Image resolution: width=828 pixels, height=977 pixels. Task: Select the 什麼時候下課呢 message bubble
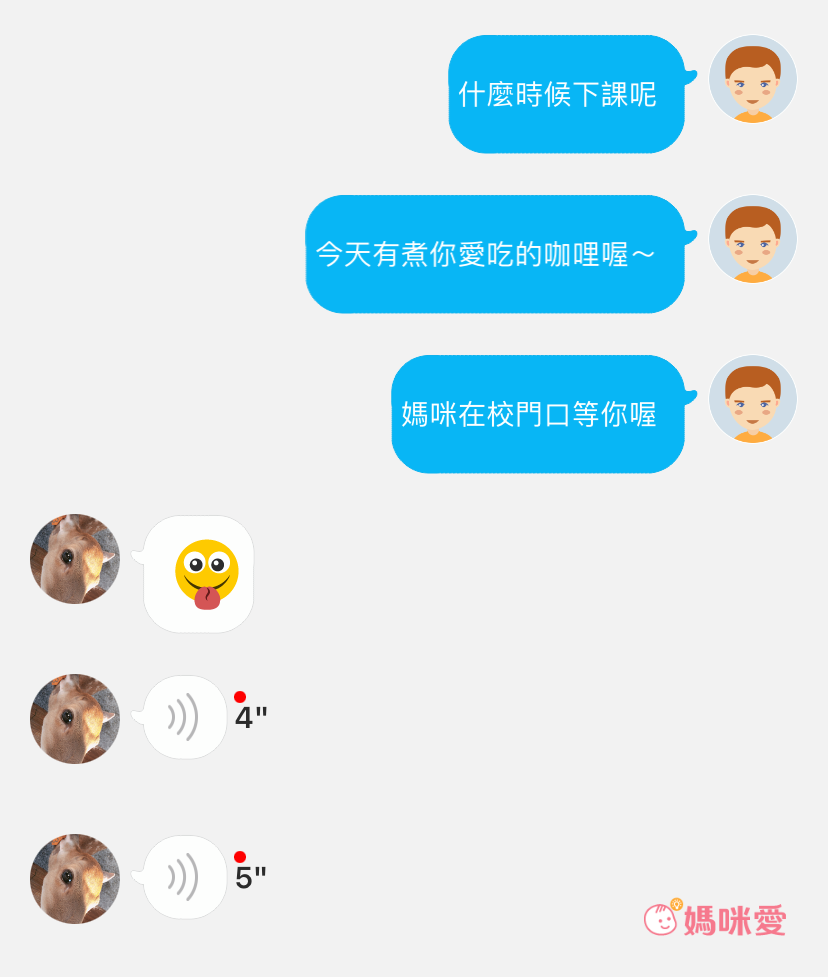(566, 93)
